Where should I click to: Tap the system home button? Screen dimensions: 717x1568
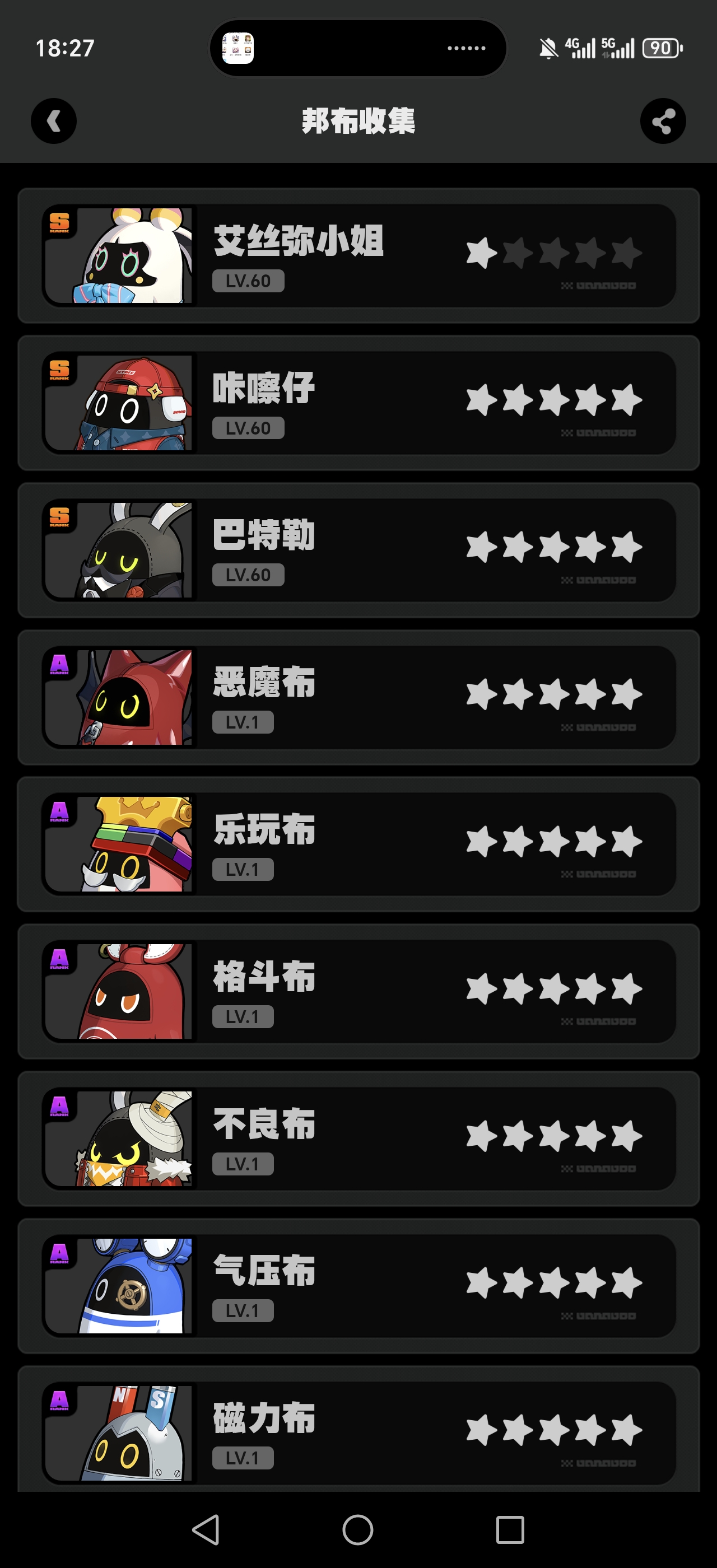(x=358, y=1530)
